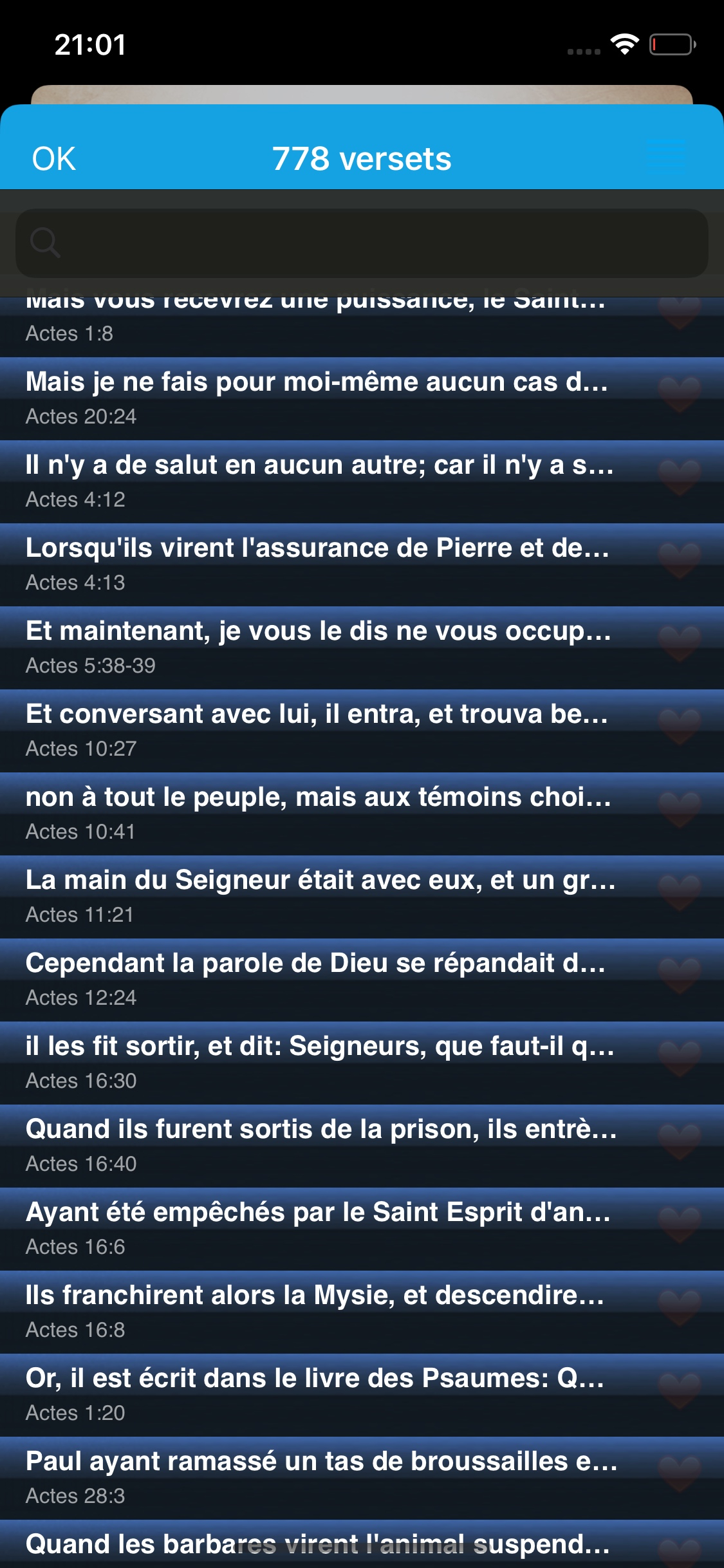Open the hamburger menu icon
Image resolution: width=724 pixels, height=1568 pixels.
[x=666, y=154]
